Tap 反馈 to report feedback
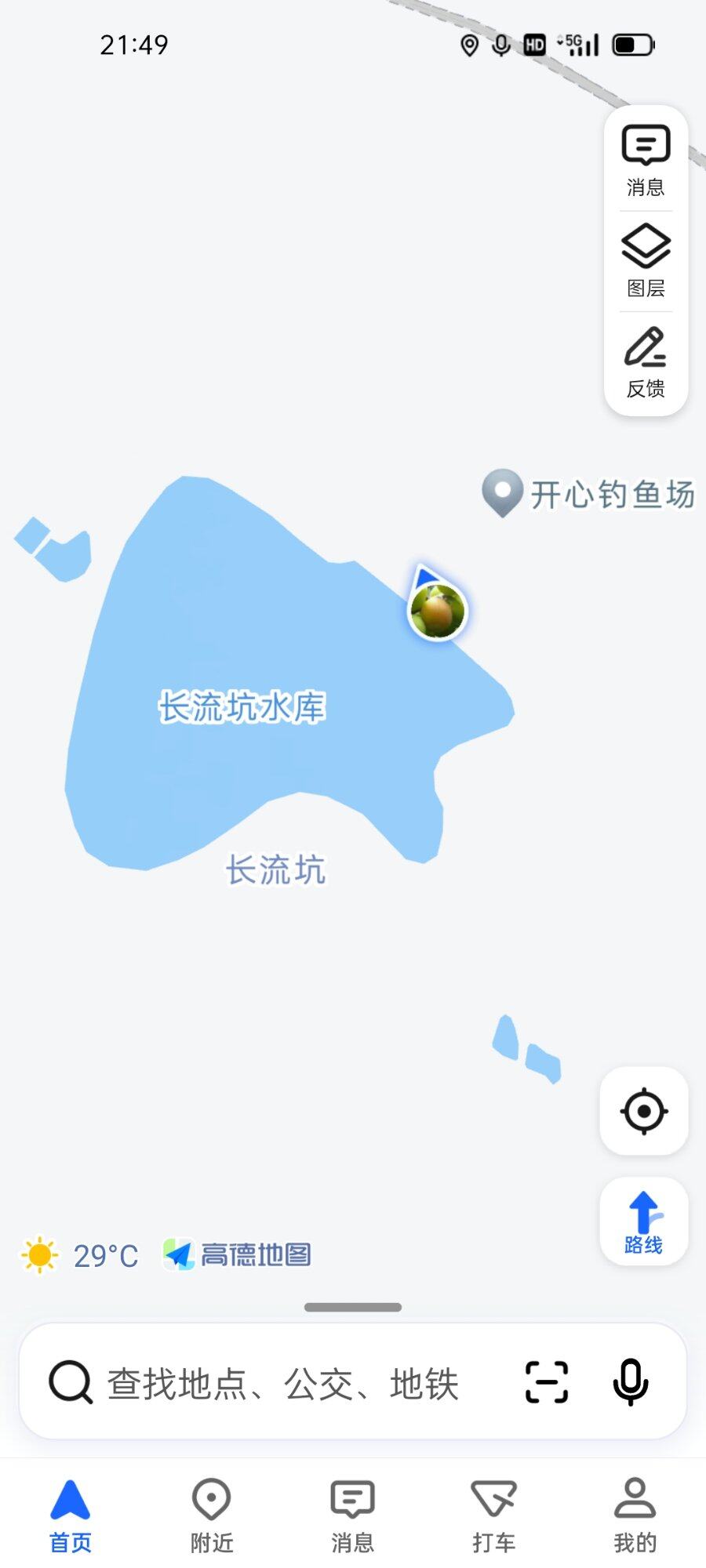 (x=646, y=362)
